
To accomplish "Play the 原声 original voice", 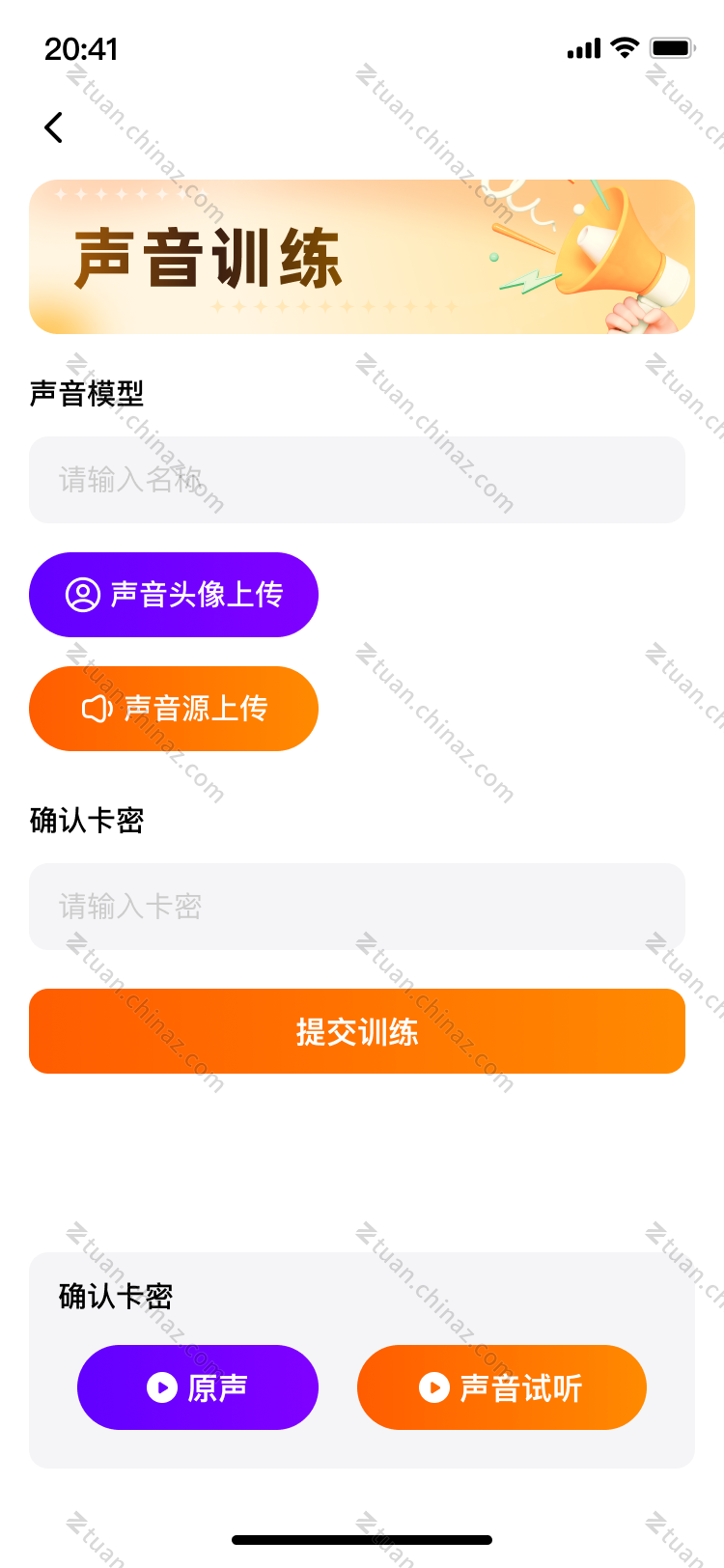I will pyautogui.click(x=198, y=1387).
